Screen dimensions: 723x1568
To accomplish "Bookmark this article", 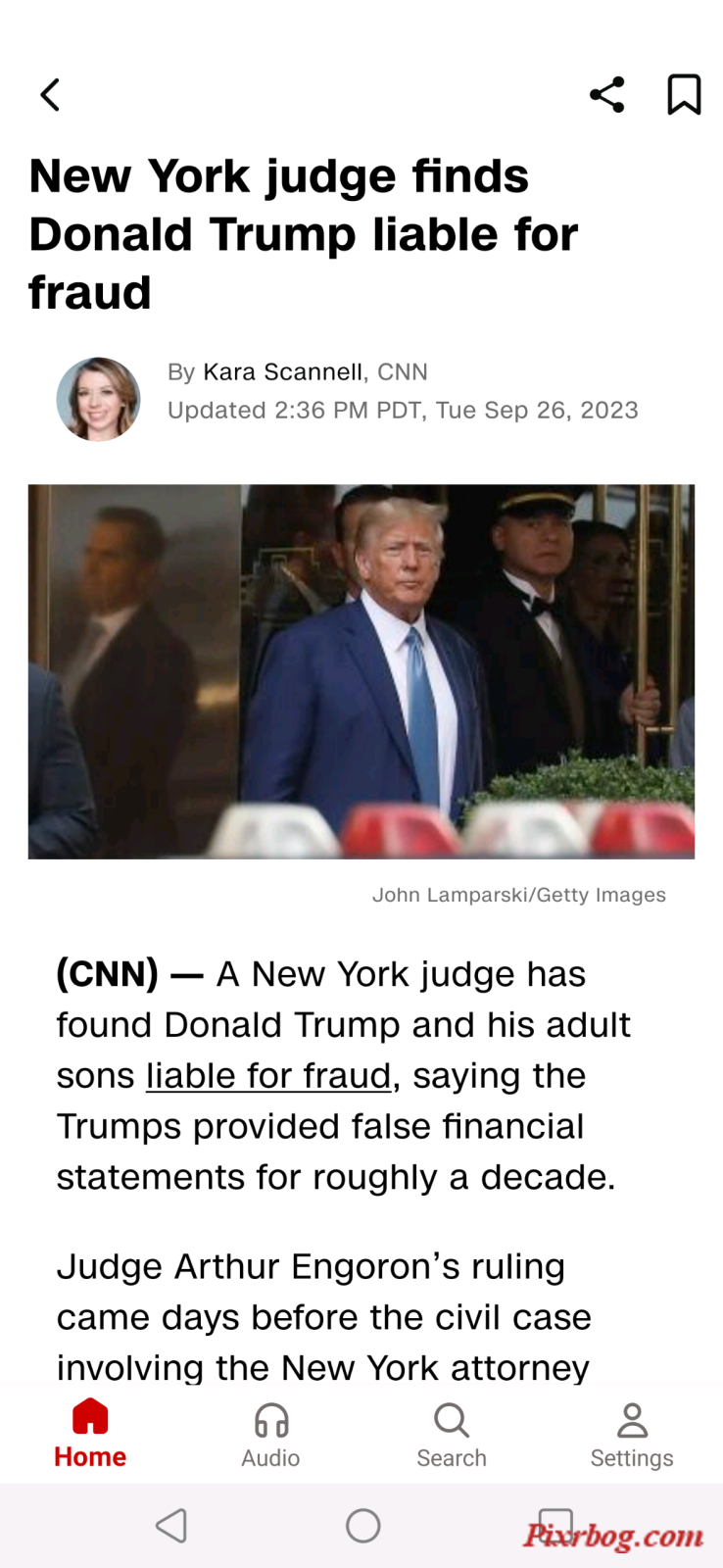I will 684,95.
